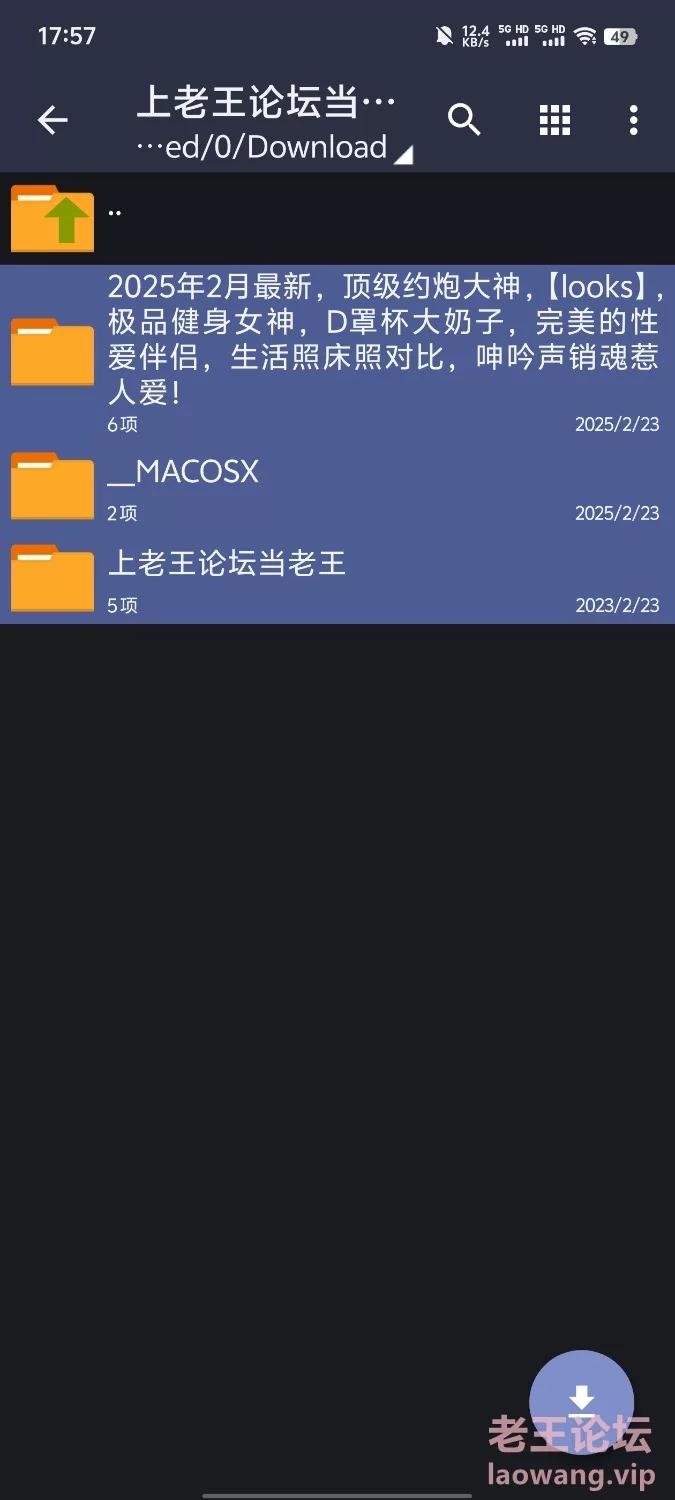Open the overflow menu

click(x=633, y=120)
